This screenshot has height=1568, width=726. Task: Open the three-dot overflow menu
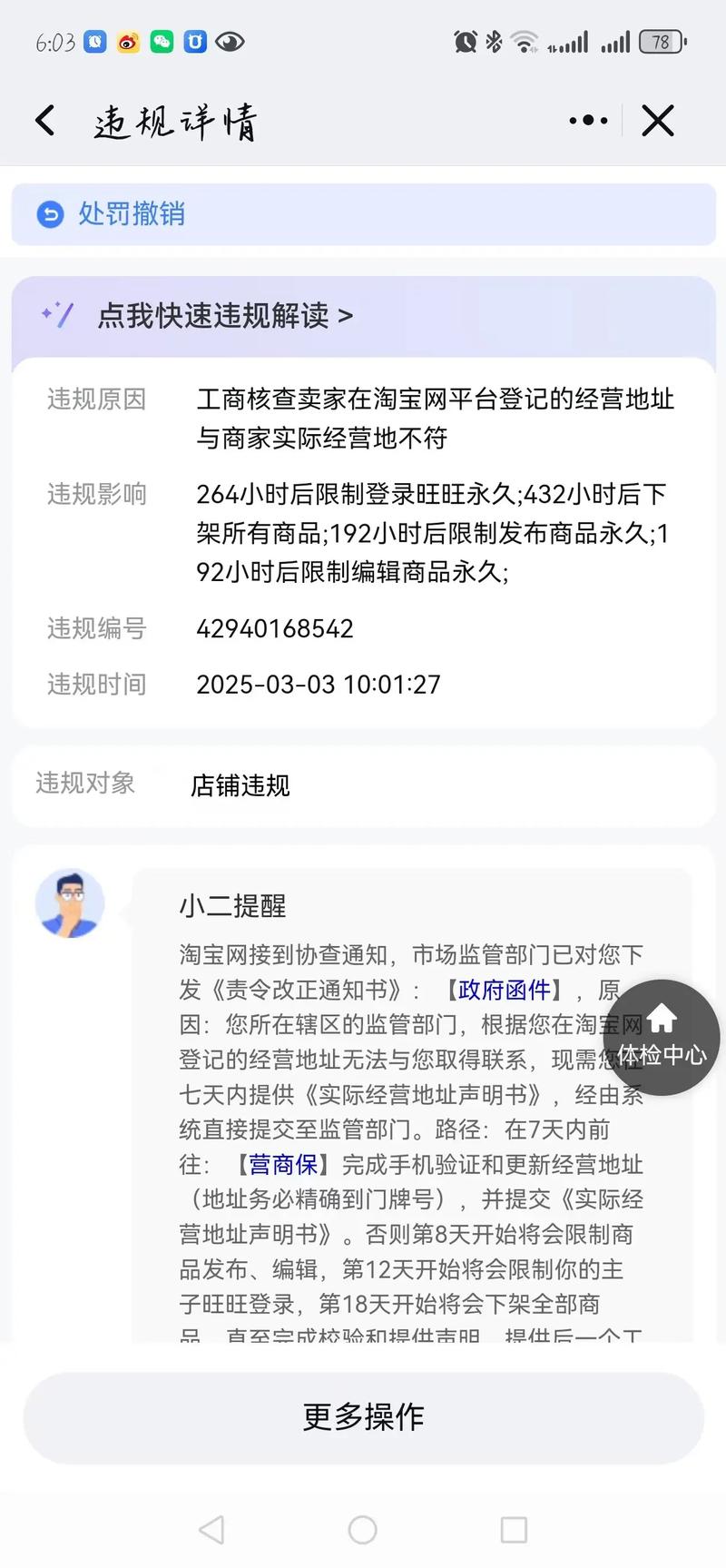click(x=587, y=119)
